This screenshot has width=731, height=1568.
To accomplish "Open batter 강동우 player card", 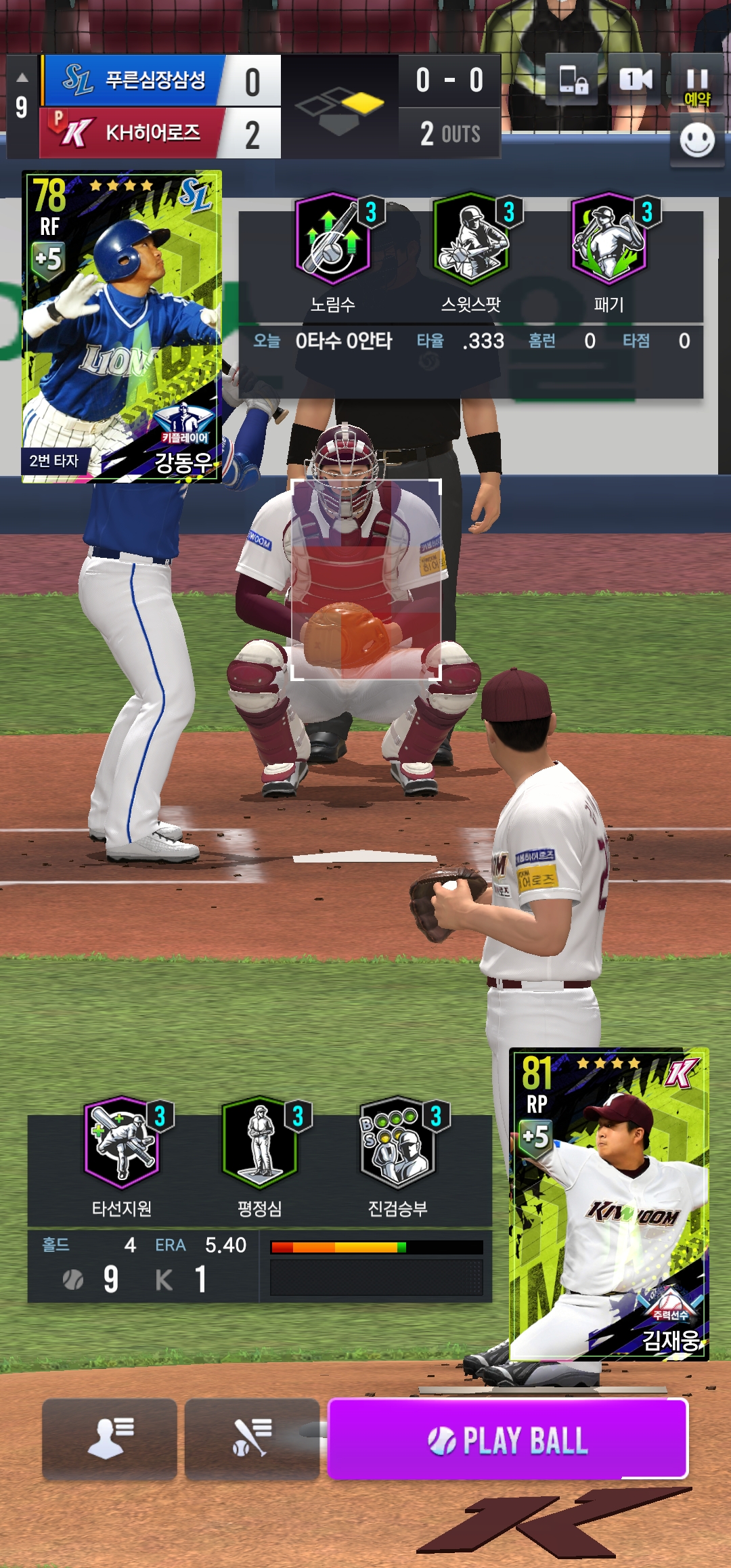I will point(122,326).
